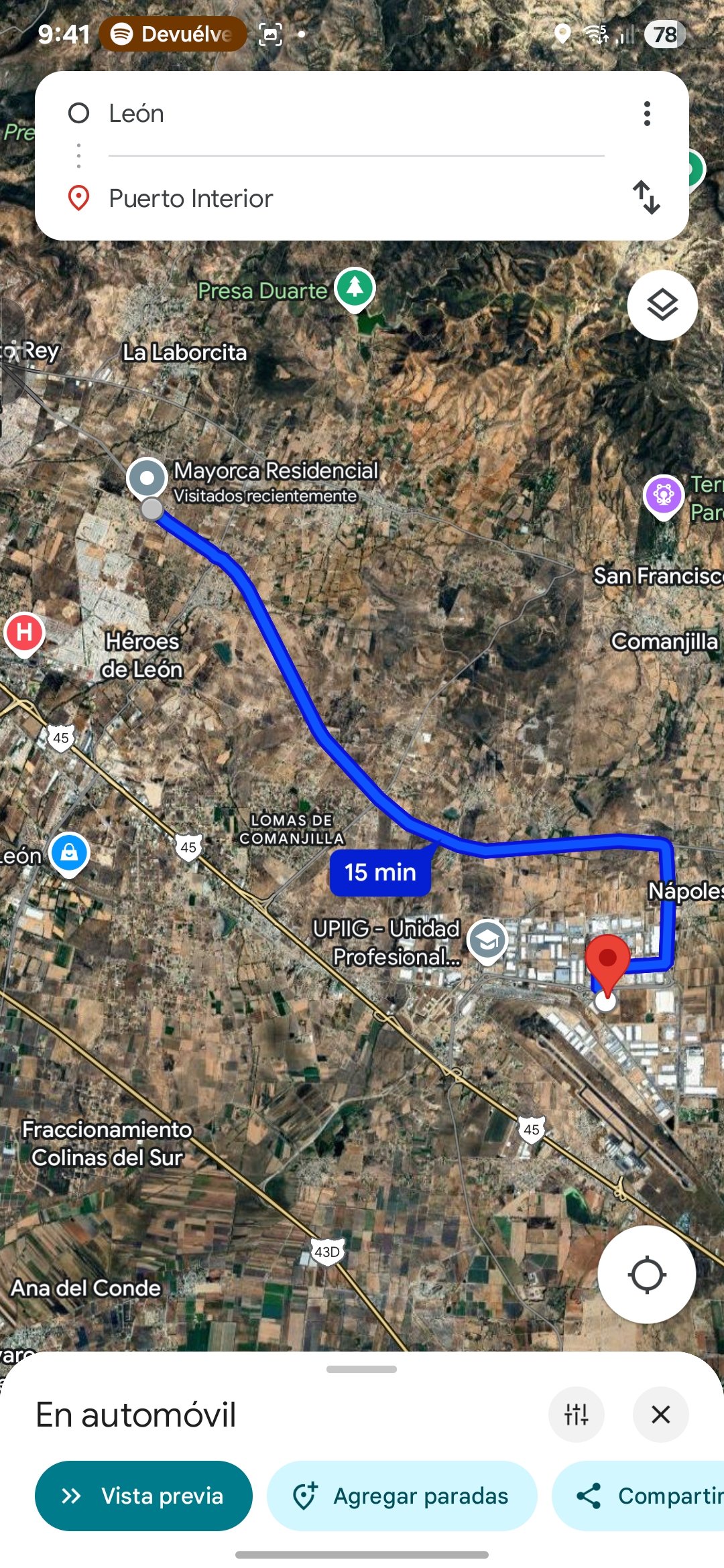Open the map layers selector
The height and width of the screenshot is (1568, 724).
coord(662,306)
